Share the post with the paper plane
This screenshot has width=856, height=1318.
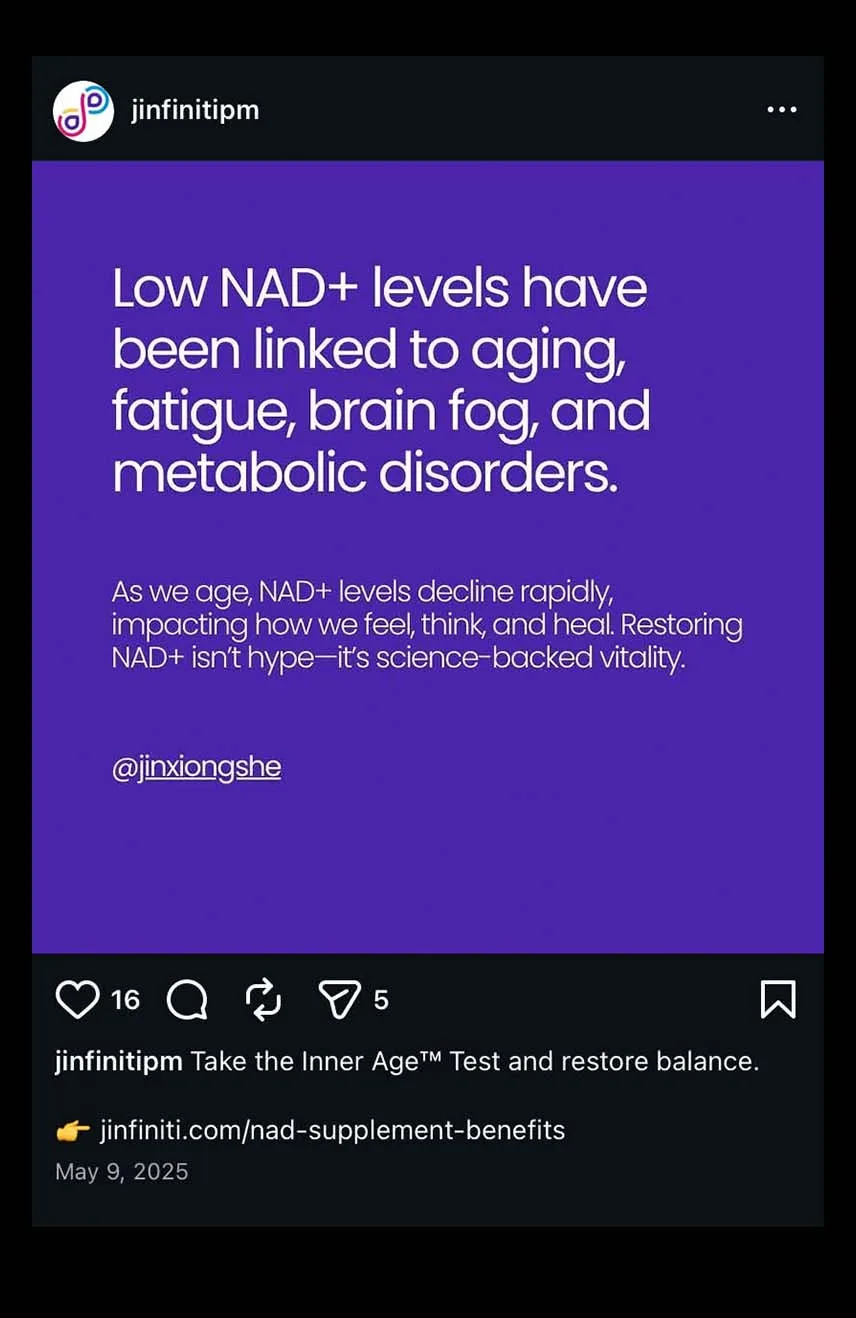[339, 999]
